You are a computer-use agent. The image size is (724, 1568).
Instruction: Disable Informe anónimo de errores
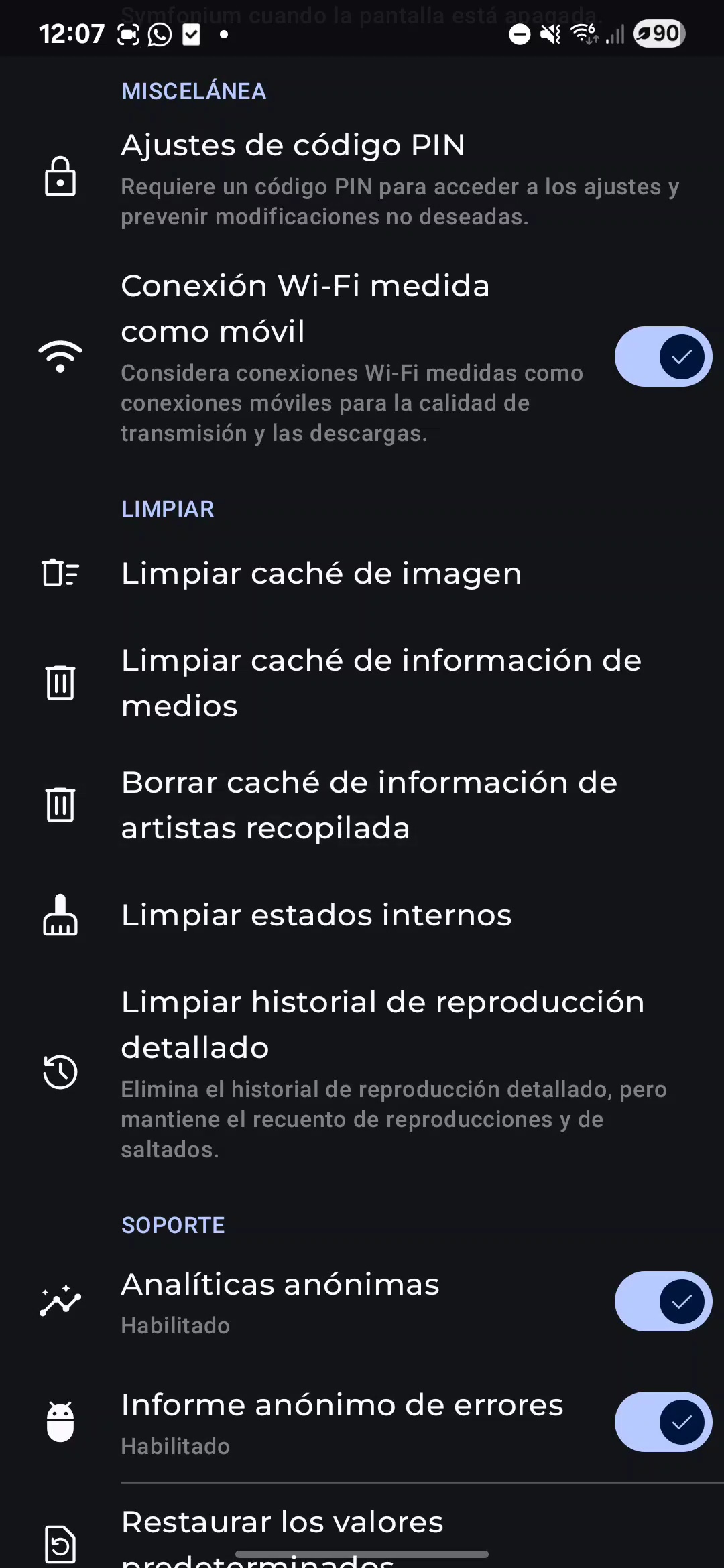pyautogui.click(x=662, y=1422)
